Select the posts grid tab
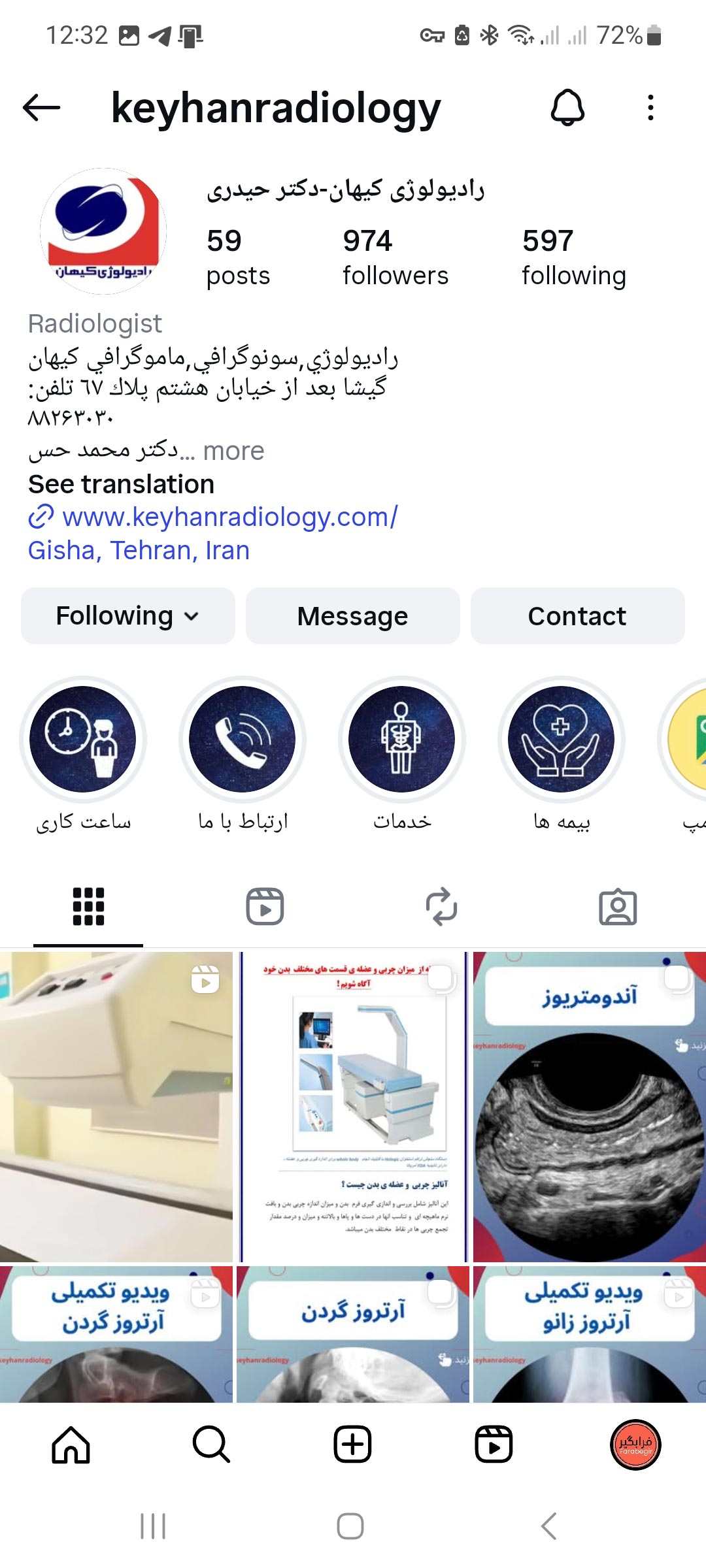The width and height of the screenshot is (706, 1568). (x=88, y=906)
